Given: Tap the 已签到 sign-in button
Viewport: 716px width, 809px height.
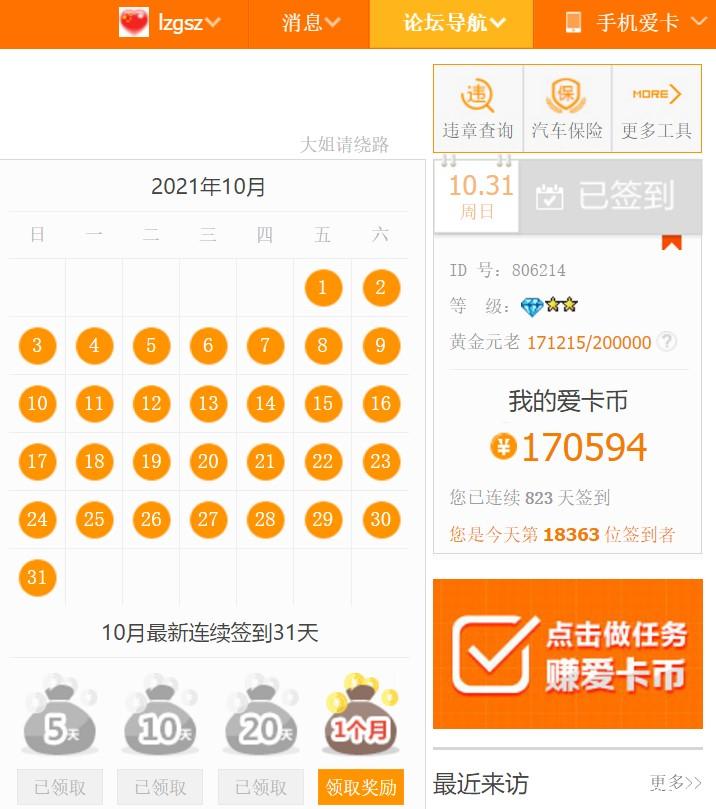Looking at the screenshot, I should click(609, 196).
